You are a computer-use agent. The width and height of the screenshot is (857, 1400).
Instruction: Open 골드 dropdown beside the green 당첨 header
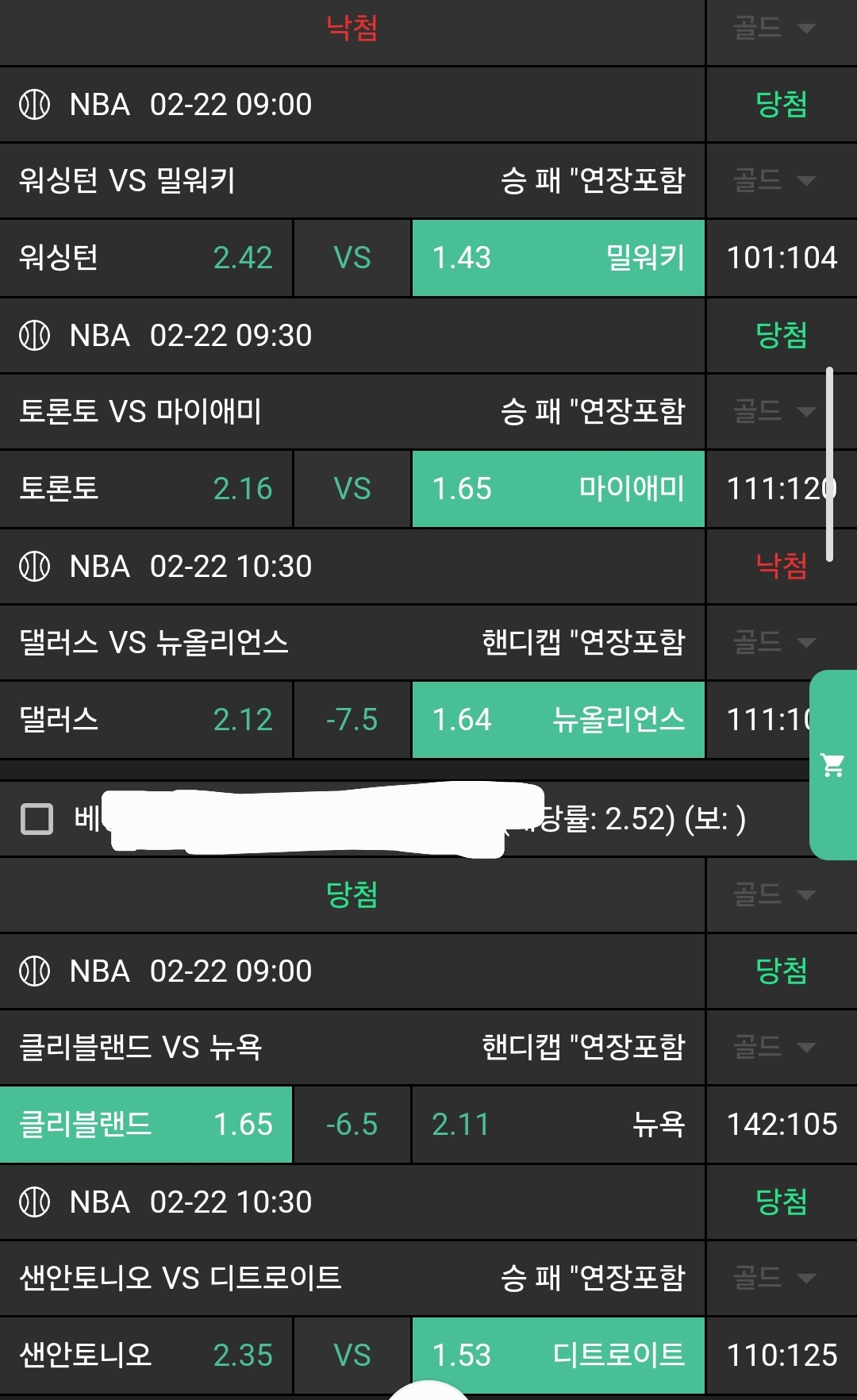pyautogui.click(x=774, y=894)
